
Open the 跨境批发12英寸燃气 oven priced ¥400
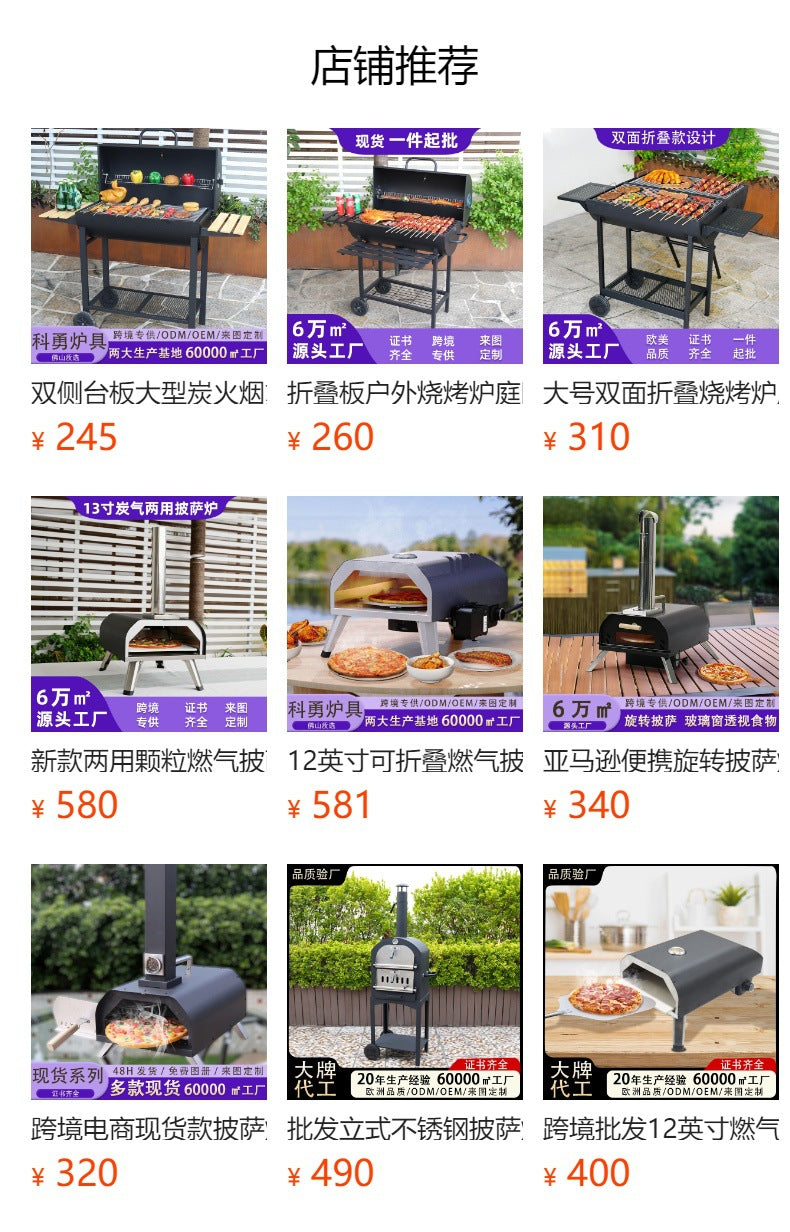[x=661, y=982]
